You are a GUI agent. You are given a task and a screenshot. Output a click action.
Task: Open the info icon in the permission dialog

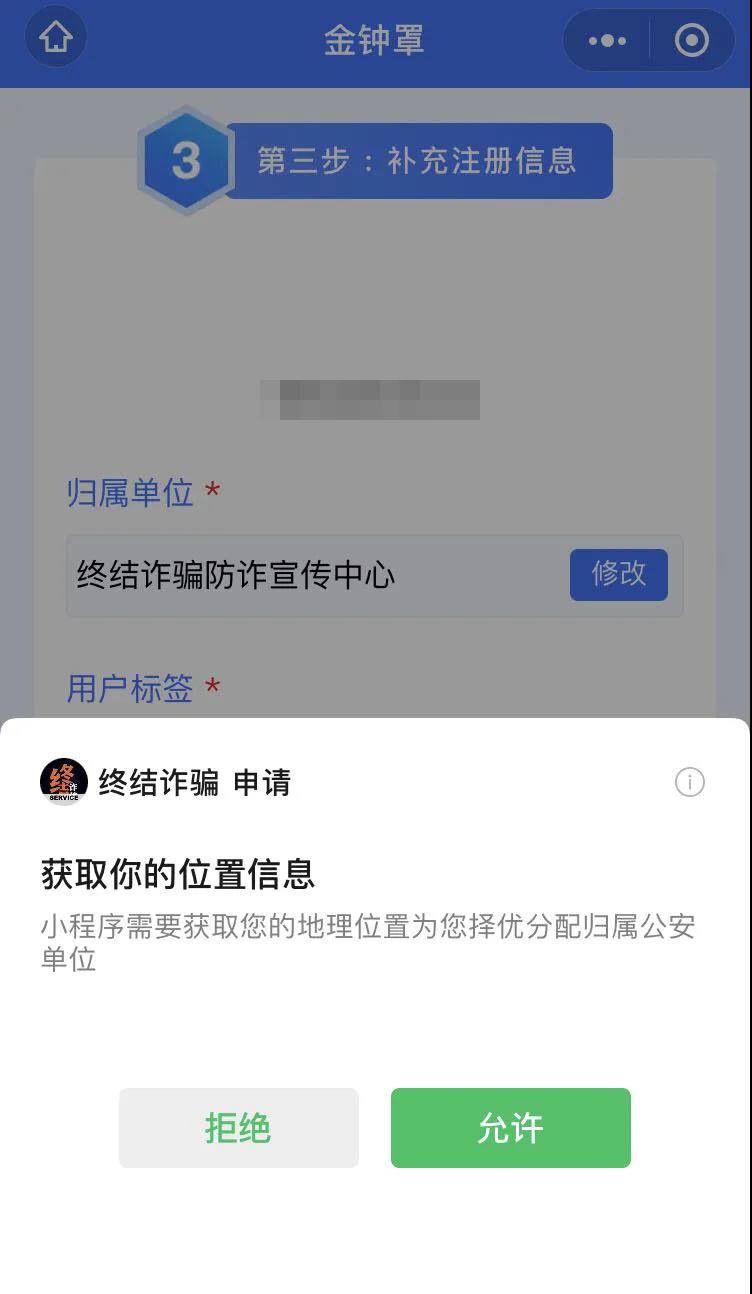point(690,782)
